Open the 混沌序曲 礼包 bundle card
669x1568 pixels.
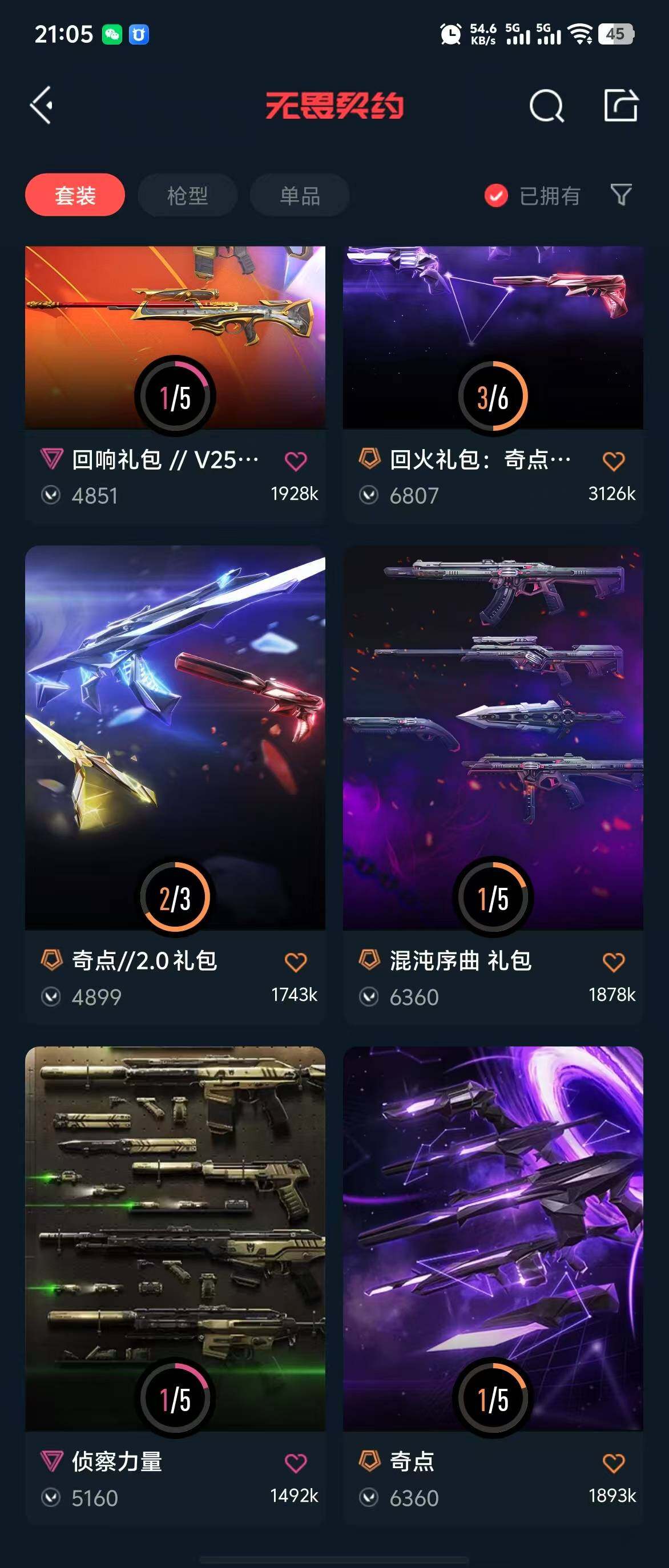493,737
